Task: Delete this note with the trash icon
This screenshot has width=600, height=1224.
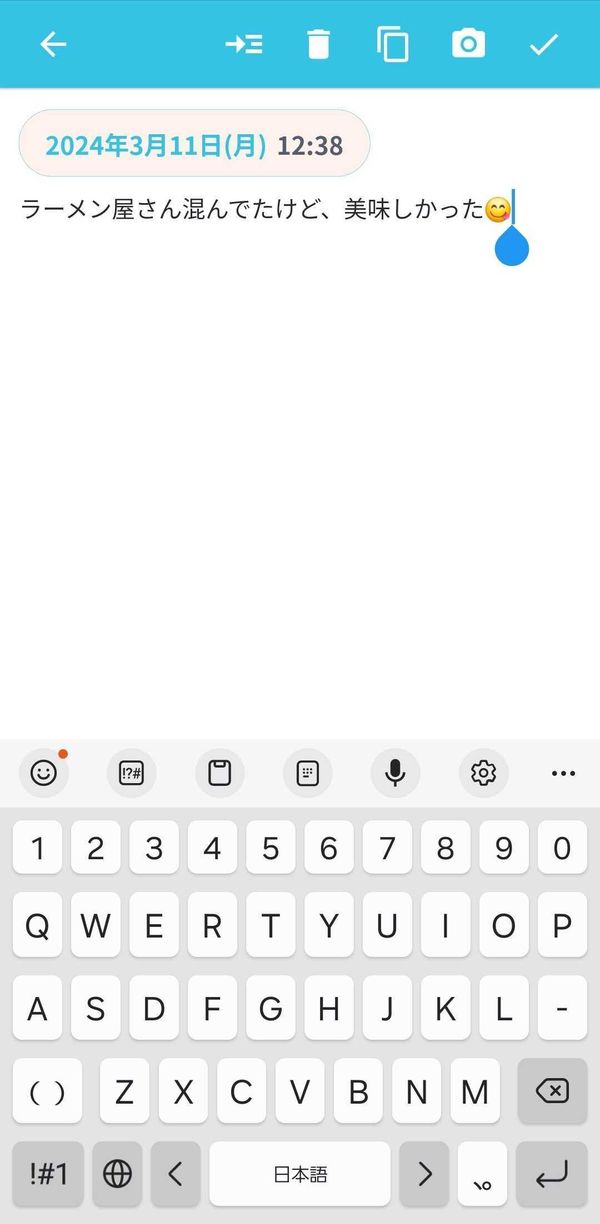Action: [x=318, y=45]
